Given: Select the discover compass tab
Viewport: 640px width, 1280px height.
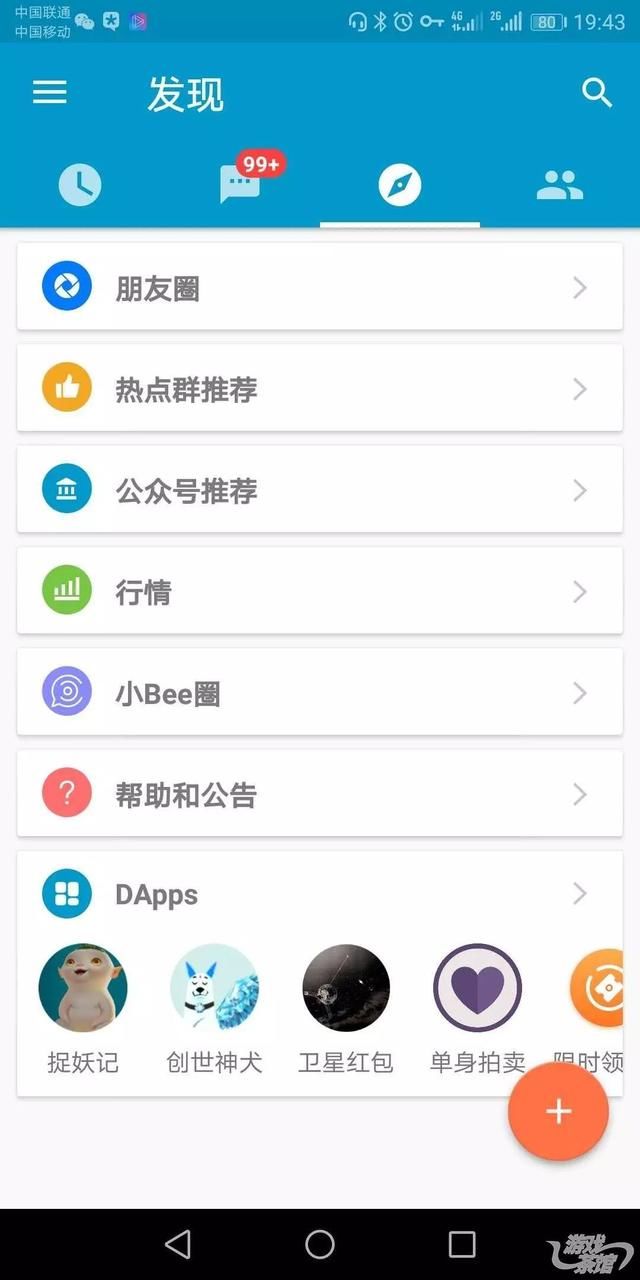Looking at the screenshot, I should 400,185.
